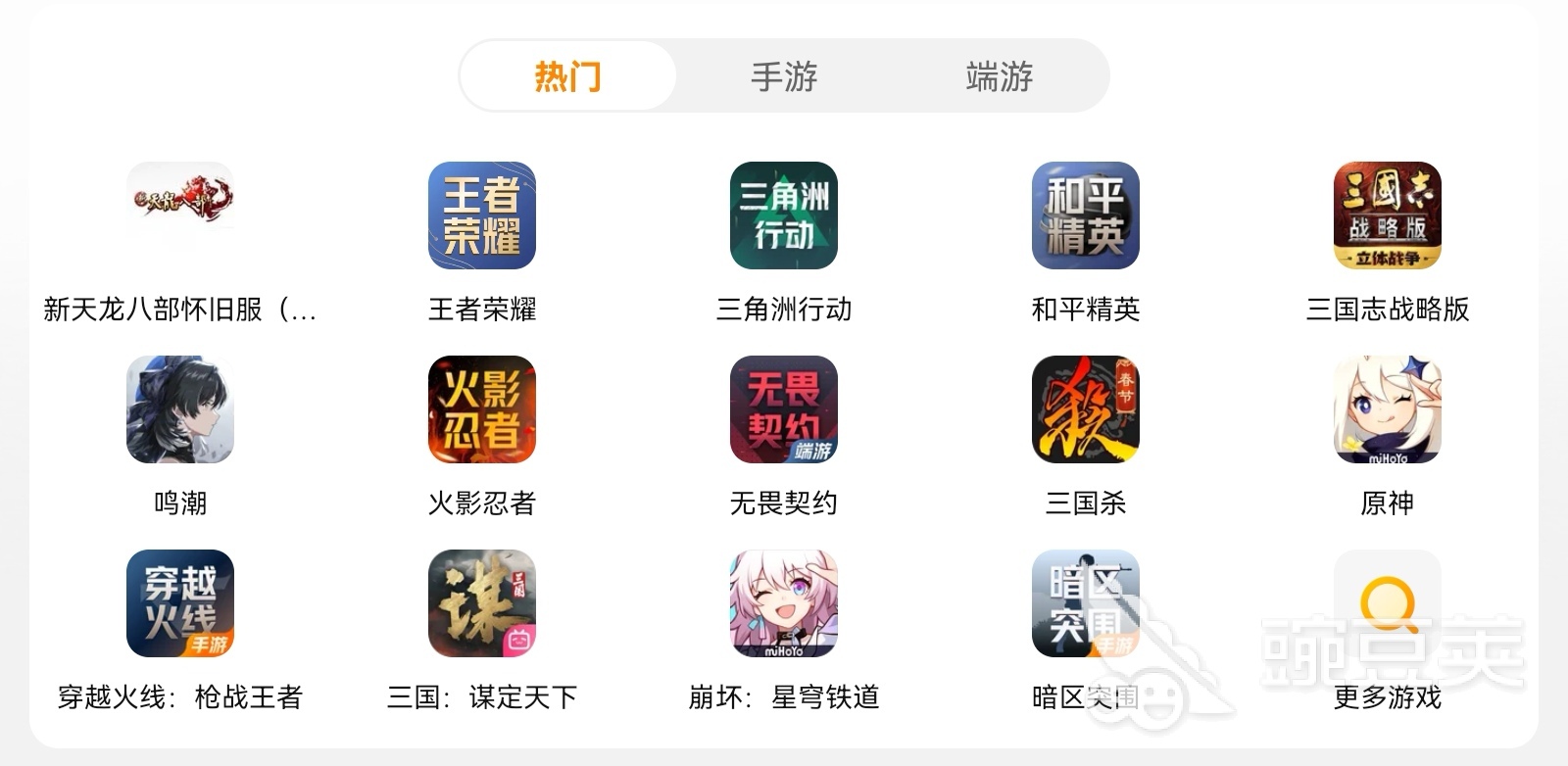Choose 三角洲行动 from the grid
Image resolution: width=1568 pixels, height=766 pixels.
click(784, 215)
